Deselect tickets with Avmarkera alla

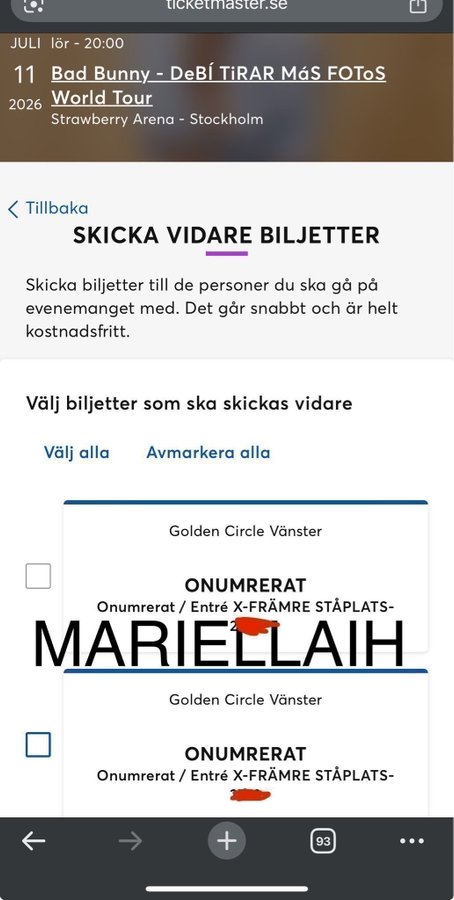point(208,452)
